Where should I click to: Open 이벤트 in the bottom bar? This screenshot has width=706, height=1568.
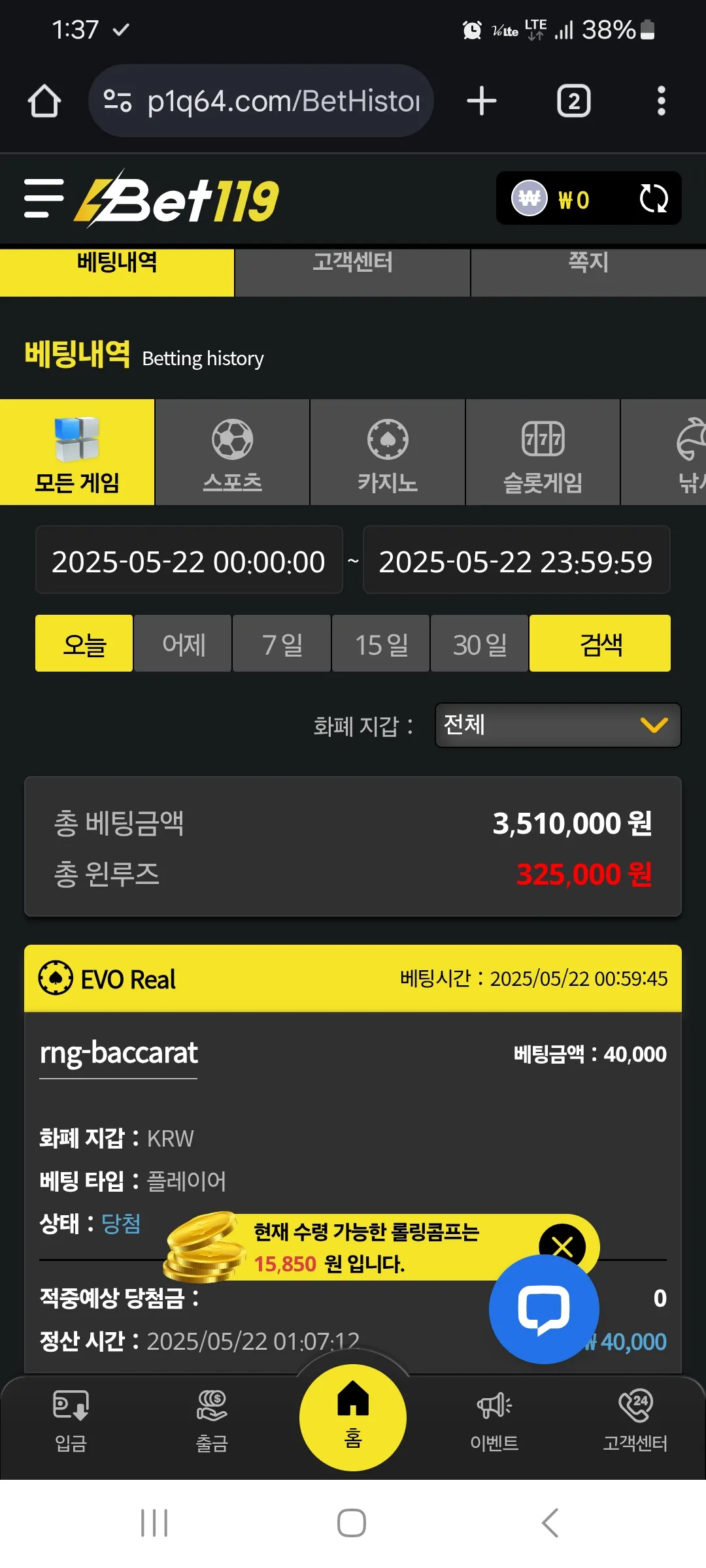(x=494, y=1420)
